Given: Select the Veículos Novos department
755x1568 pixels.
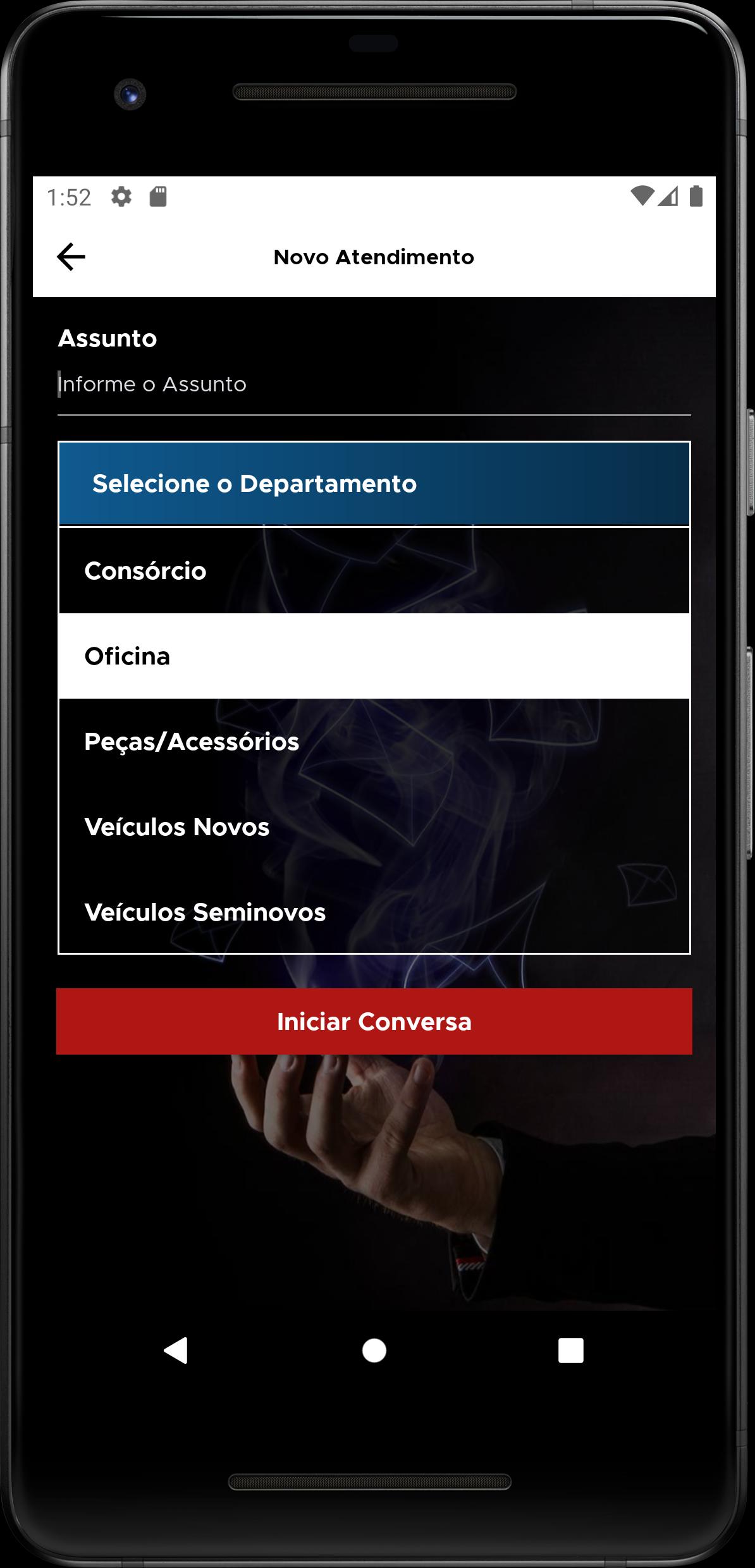Looking at the screenshot, I should point(374,827).
